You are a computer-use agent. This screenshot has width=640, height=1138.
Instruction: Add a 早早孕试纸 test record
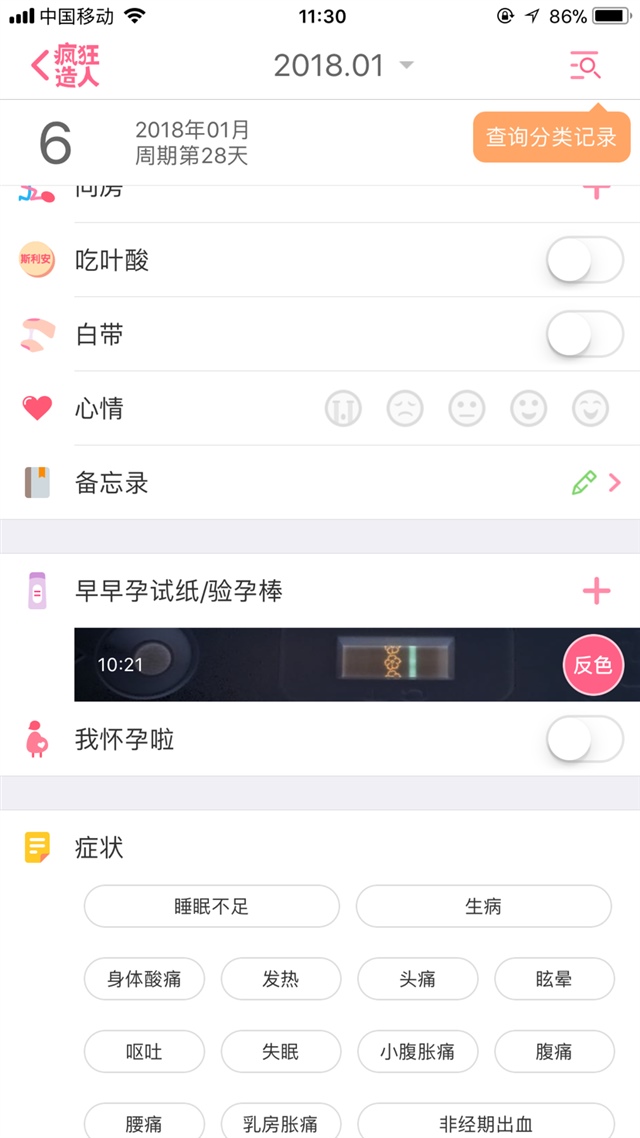pos(596,591)
